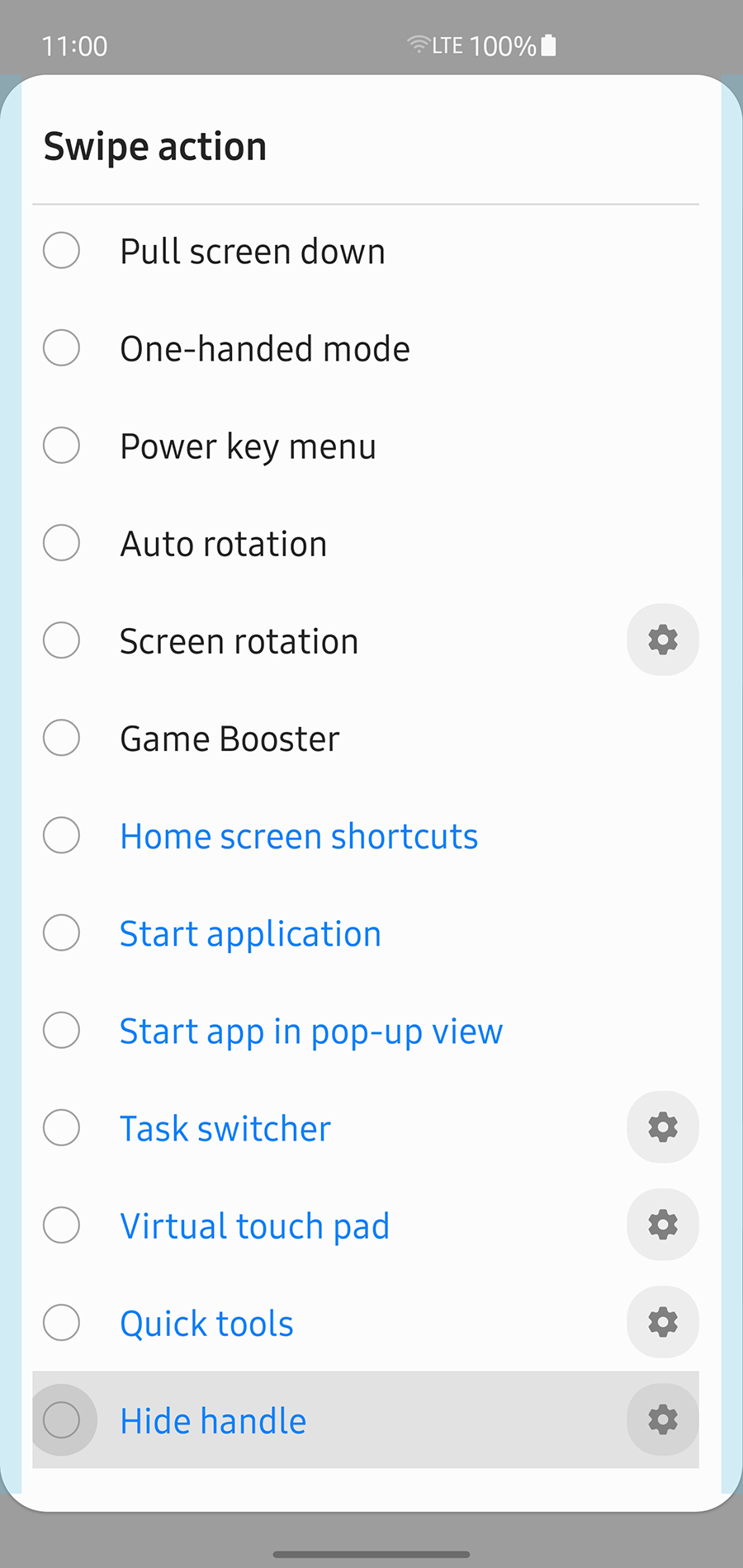743x1568 pixels.
Task: Open Task switcher settings gear
Action: pos(662,1127)
